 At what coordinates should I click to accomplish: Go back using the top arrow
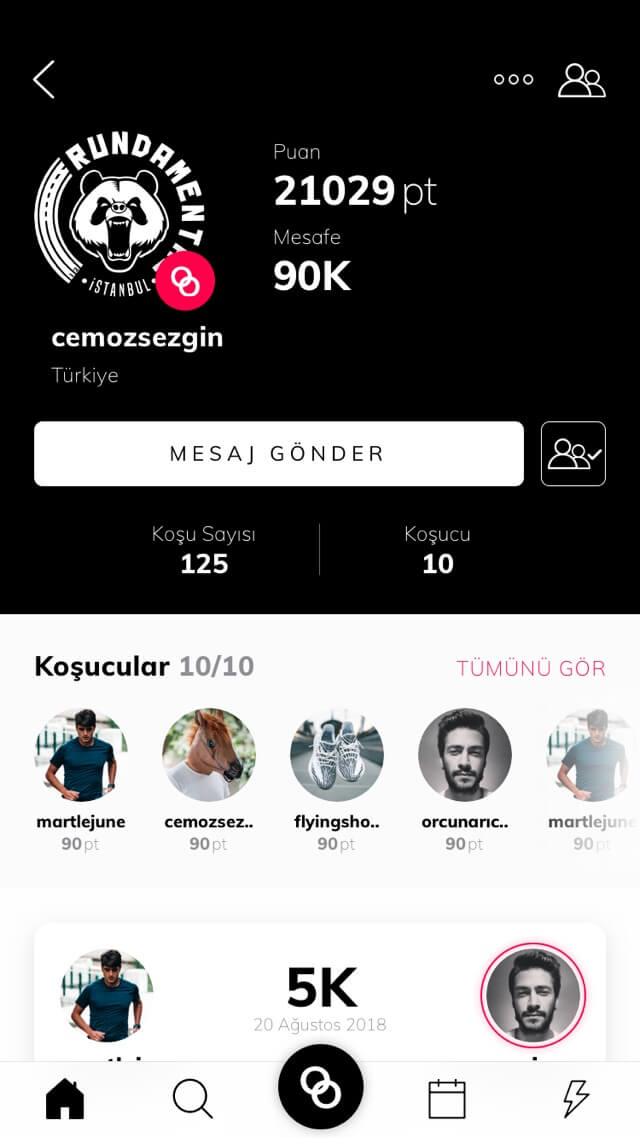44,80
